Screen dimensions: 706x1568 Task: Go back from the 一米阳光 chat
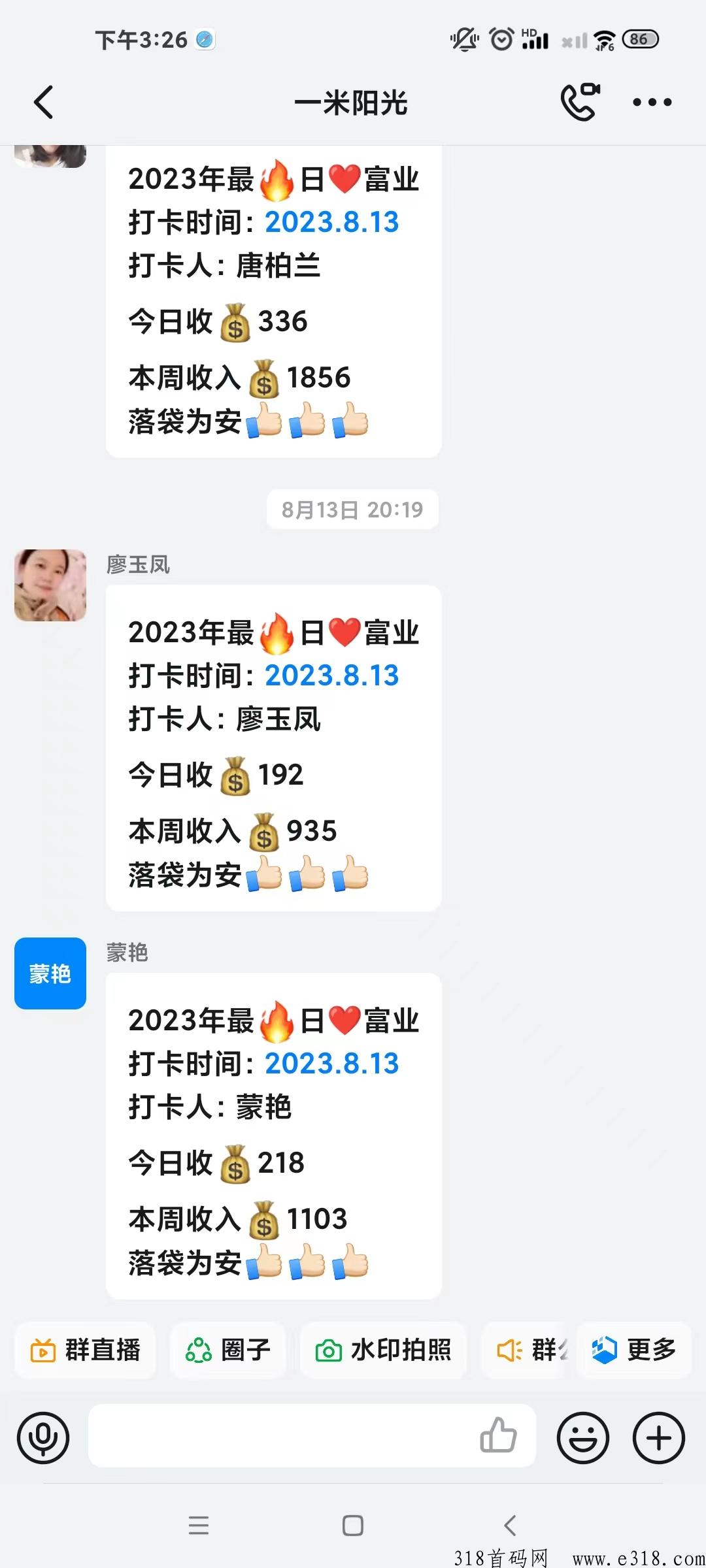(43, 103)
